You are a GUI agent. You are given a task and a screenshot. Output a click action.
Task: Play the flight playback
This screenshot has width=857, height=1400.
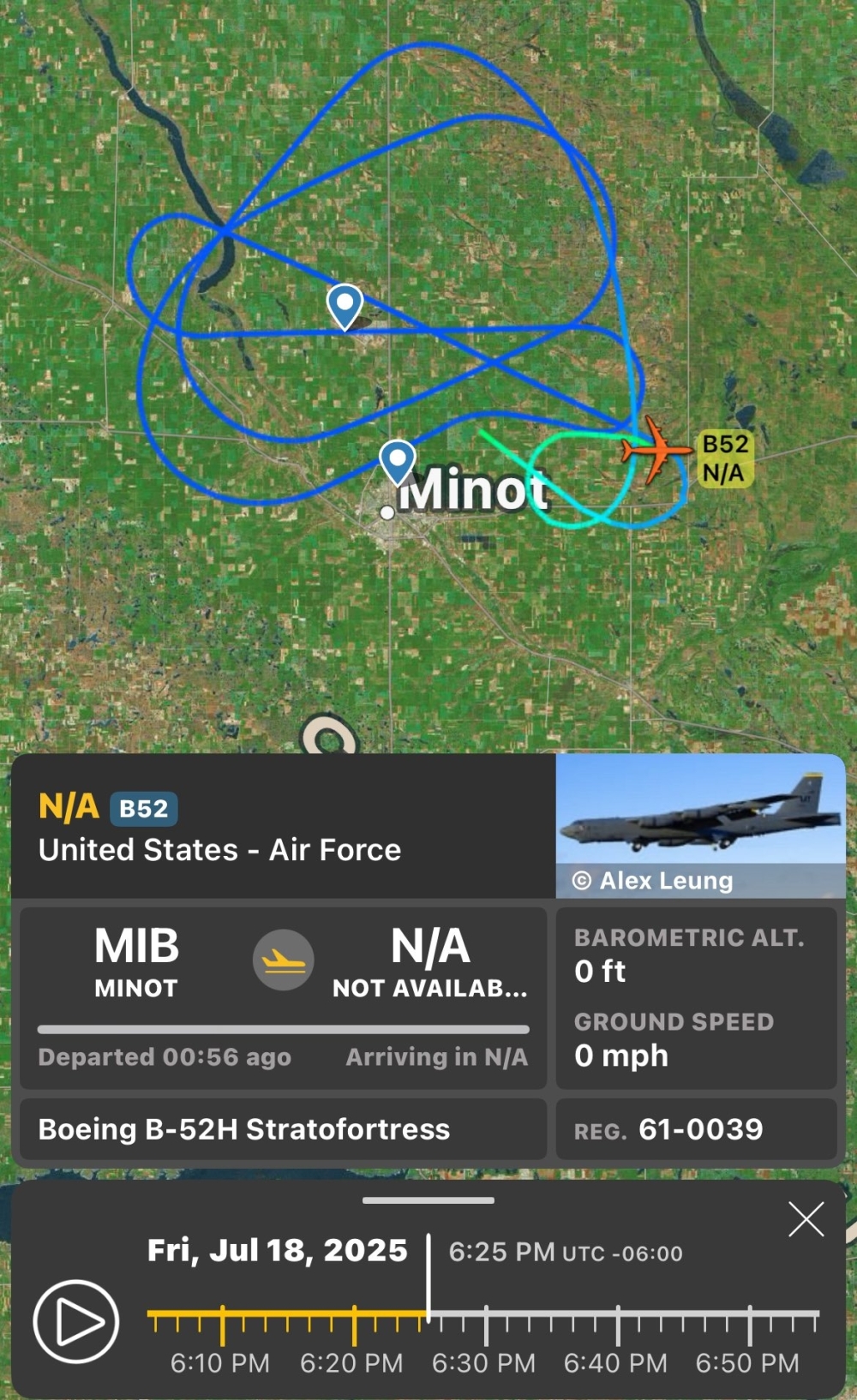tap(75, 1321)
